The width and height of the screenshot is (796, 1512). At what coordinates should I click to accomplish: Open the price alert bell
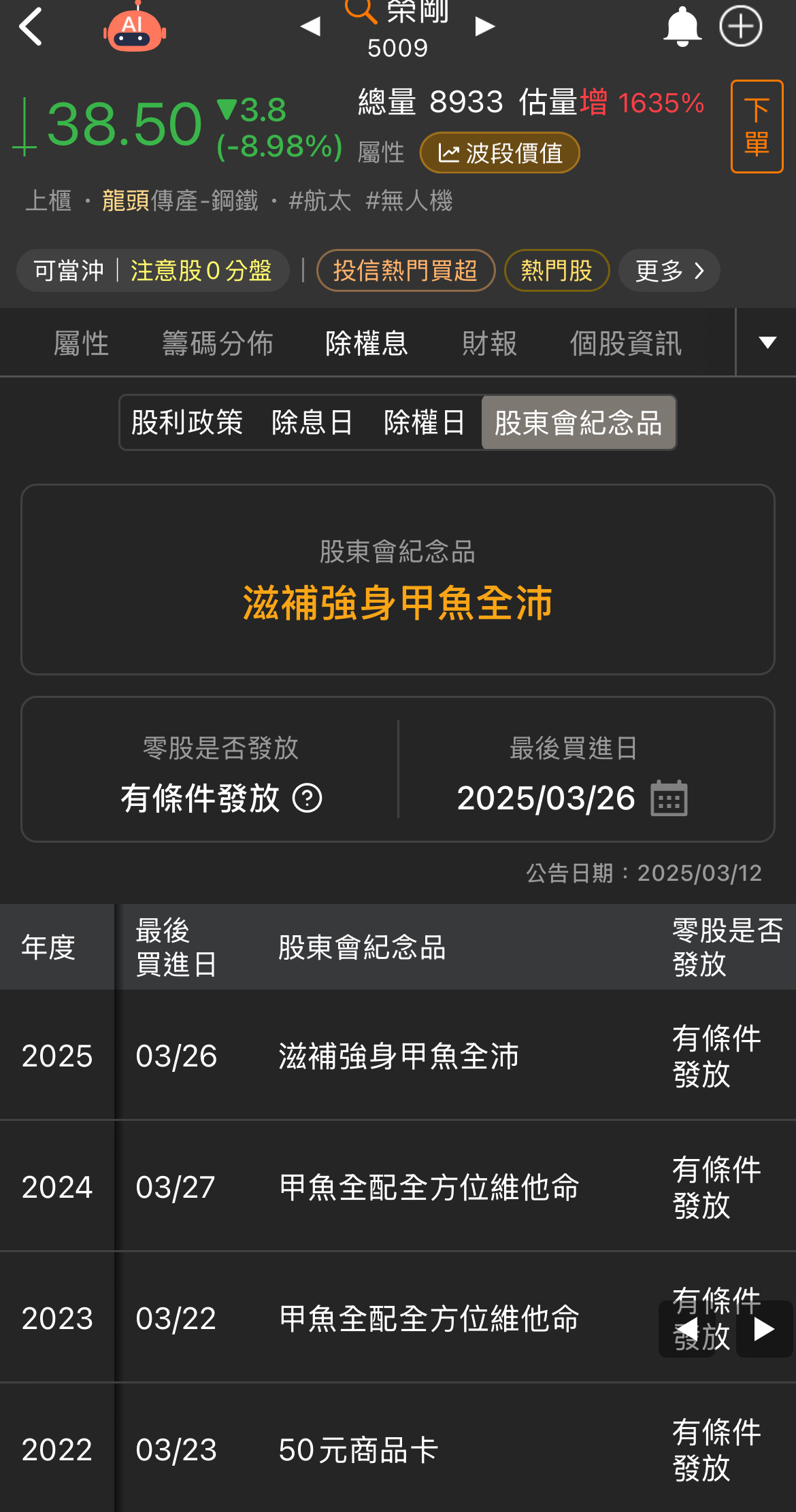pyautogui.click(x=682, y=27)
